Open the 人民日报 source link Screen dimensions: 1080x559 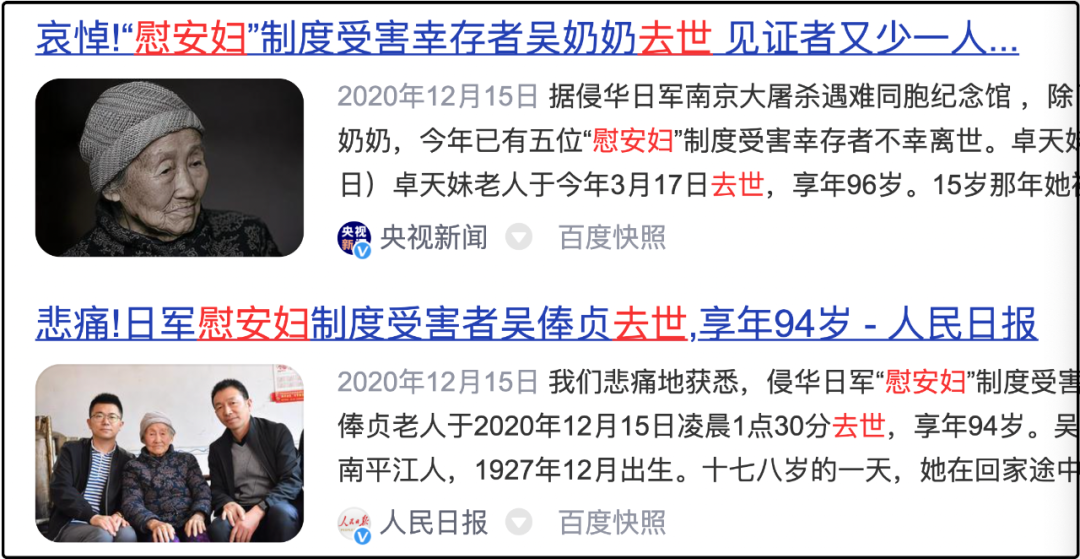pyautogui.click(x=433, y=521)
